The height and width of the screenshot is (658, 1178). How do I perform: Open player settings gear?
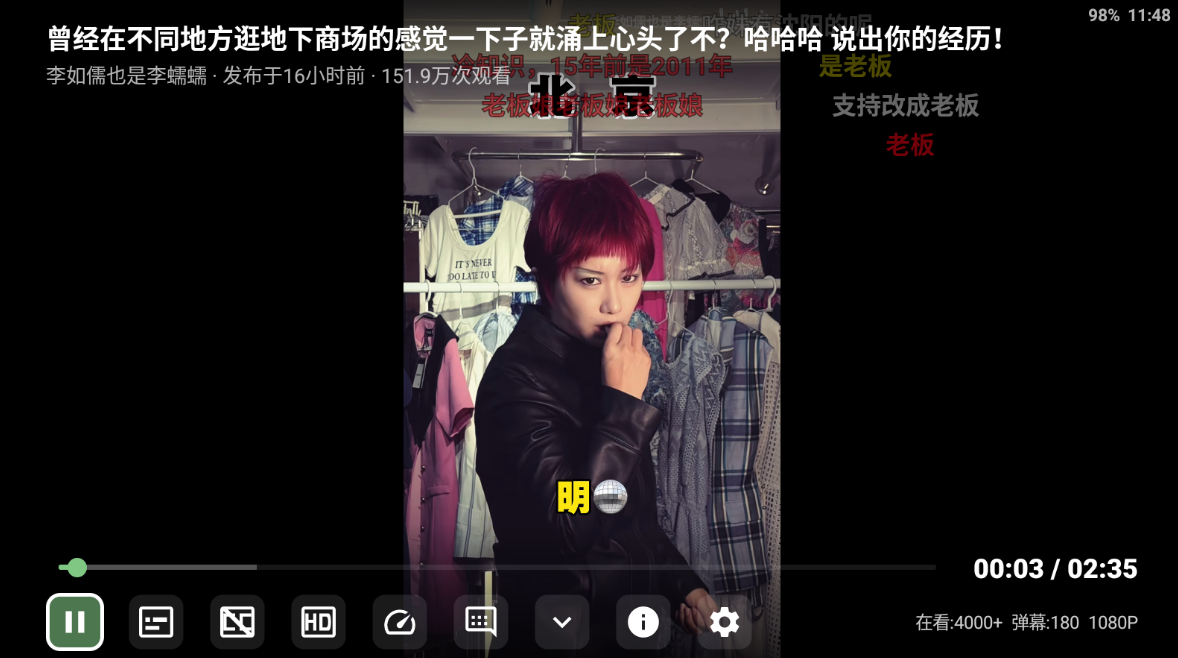[x=724, y=622]
